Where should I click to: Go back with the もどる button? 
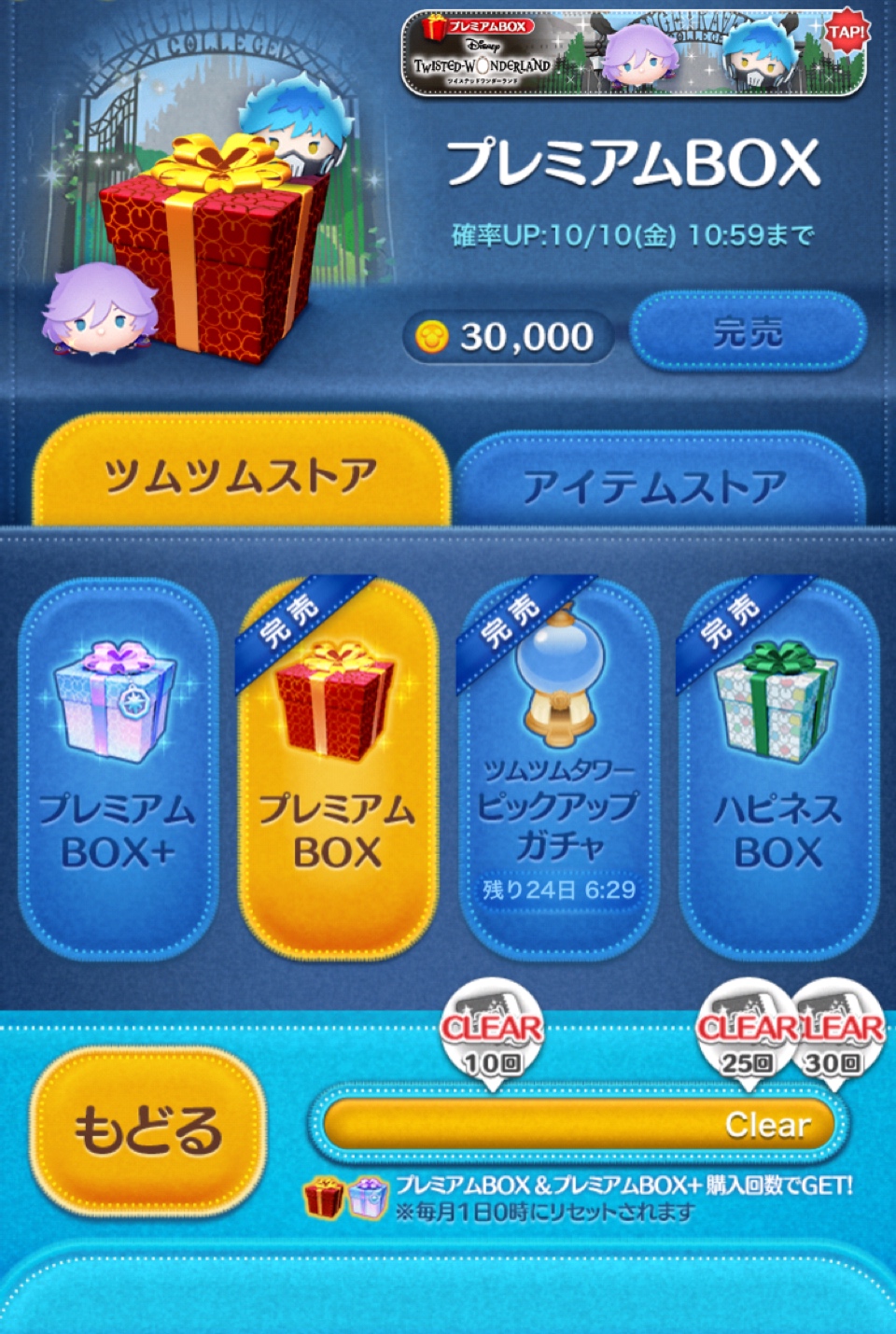click(147, 1130)
